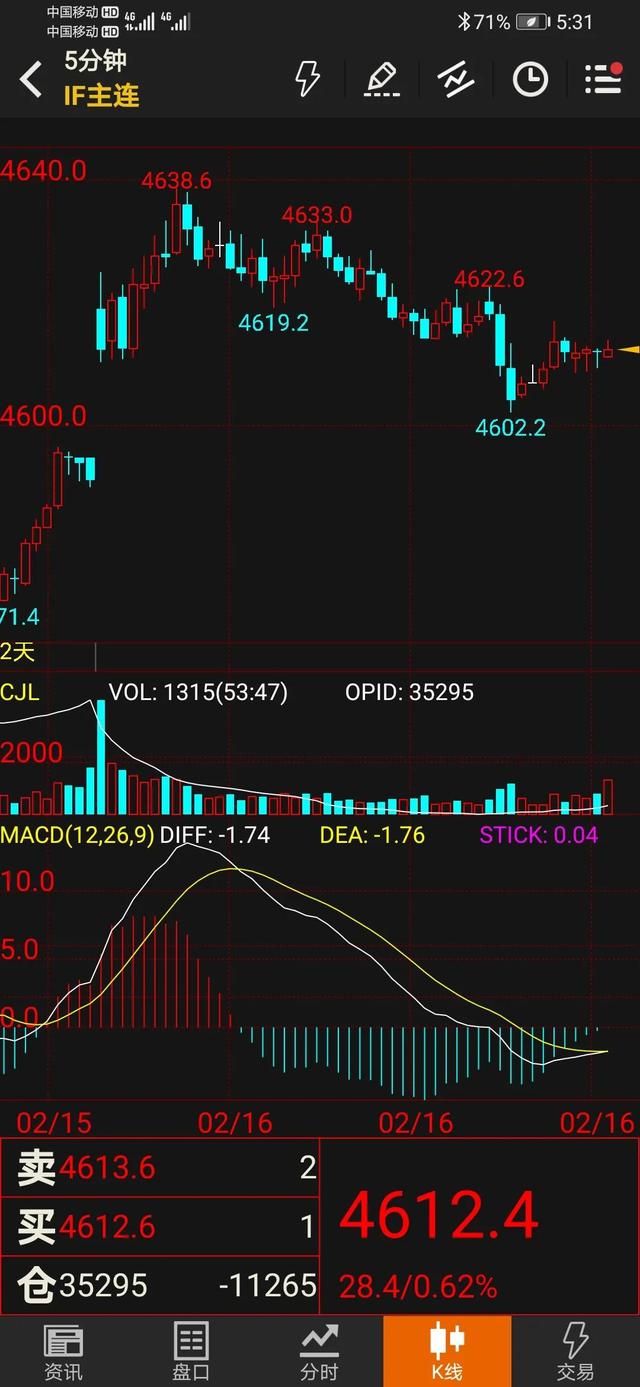Tap the MACD(12,26,9) indicator label
This screenshot has height=1387, width=640.
coord(78,835)
